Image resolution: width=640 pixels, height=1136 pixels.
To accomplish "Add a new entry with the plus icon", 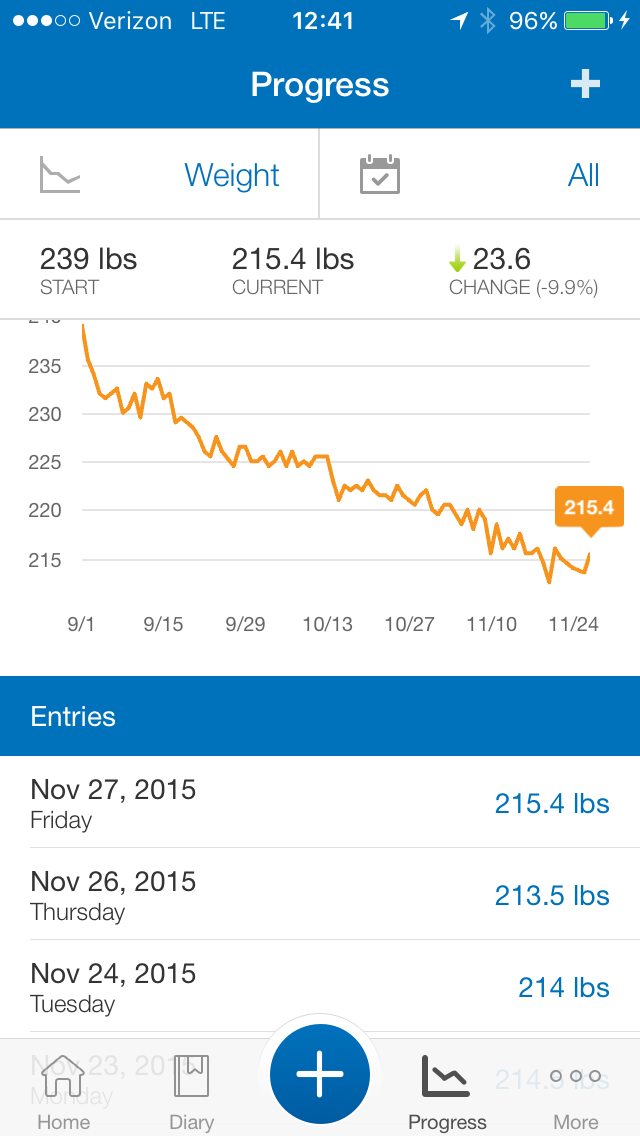I will point(585,85).
